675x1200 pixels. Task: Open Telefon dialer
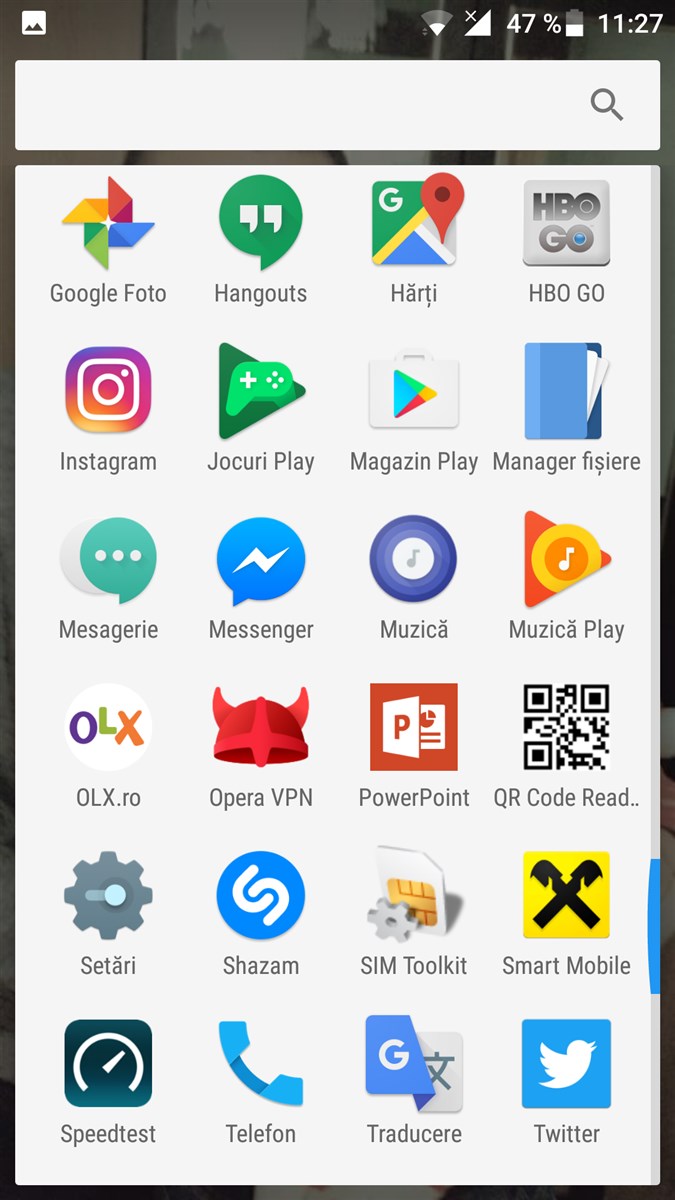pos(260,1063)
